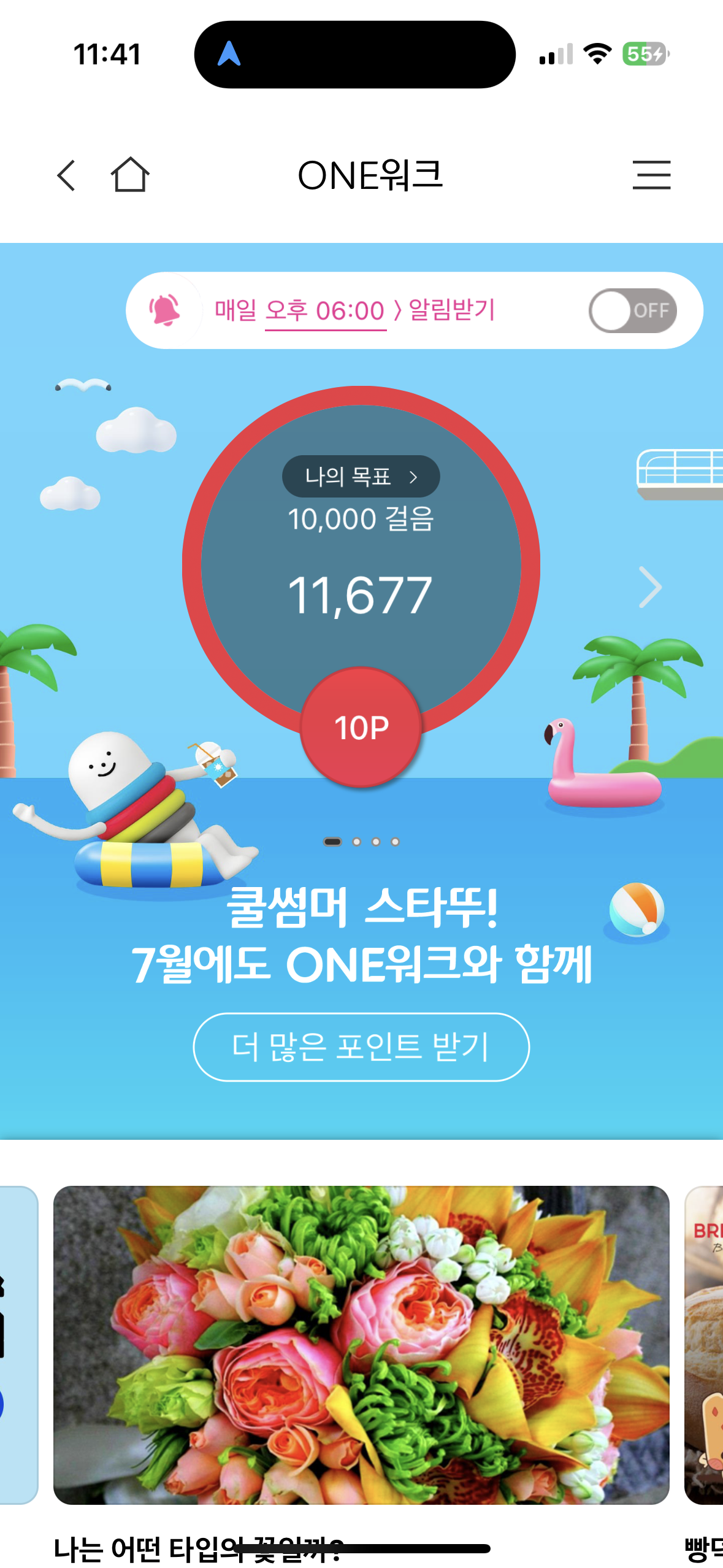The image size is (723, 1568).
Task: Go back using the header arrow
Action: tap(66, 175)
